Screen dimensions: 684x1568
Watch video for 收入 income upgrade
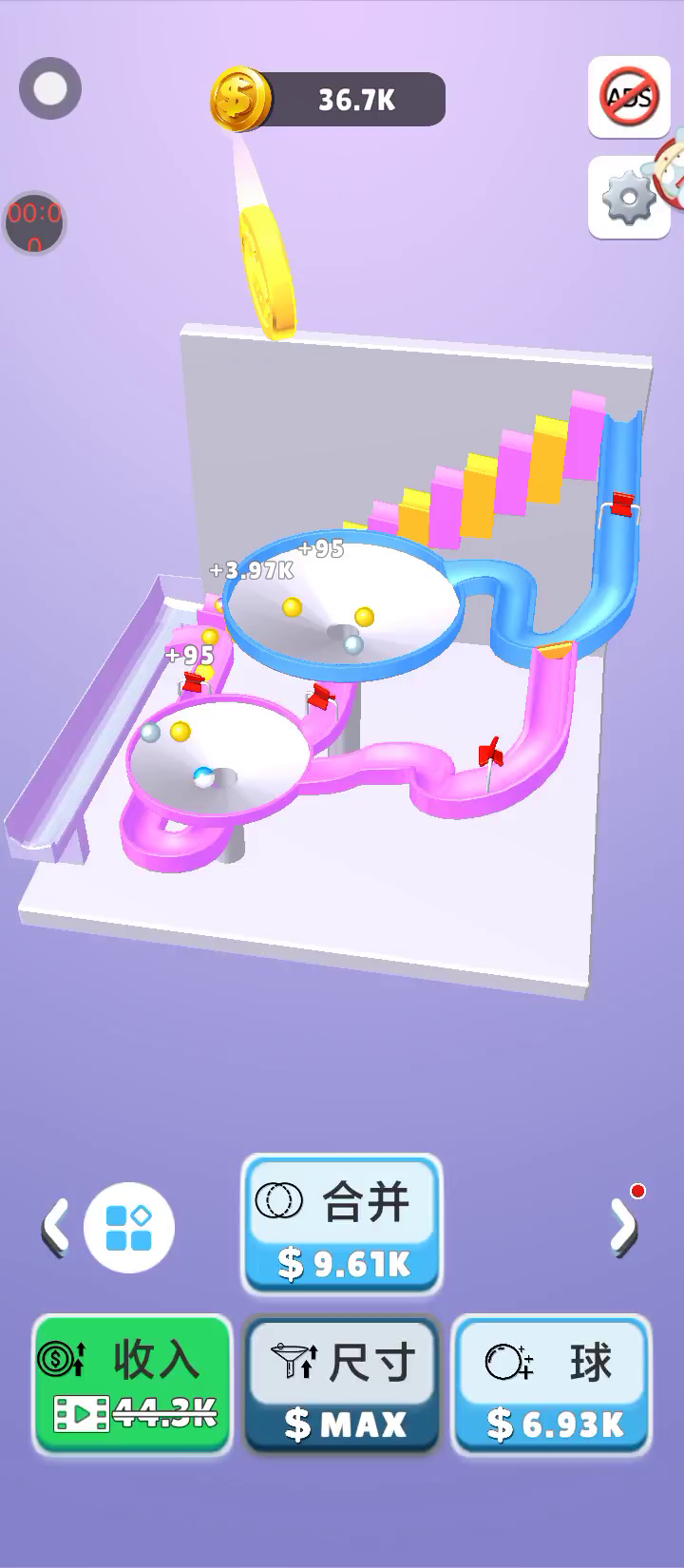click(133, 1386)
